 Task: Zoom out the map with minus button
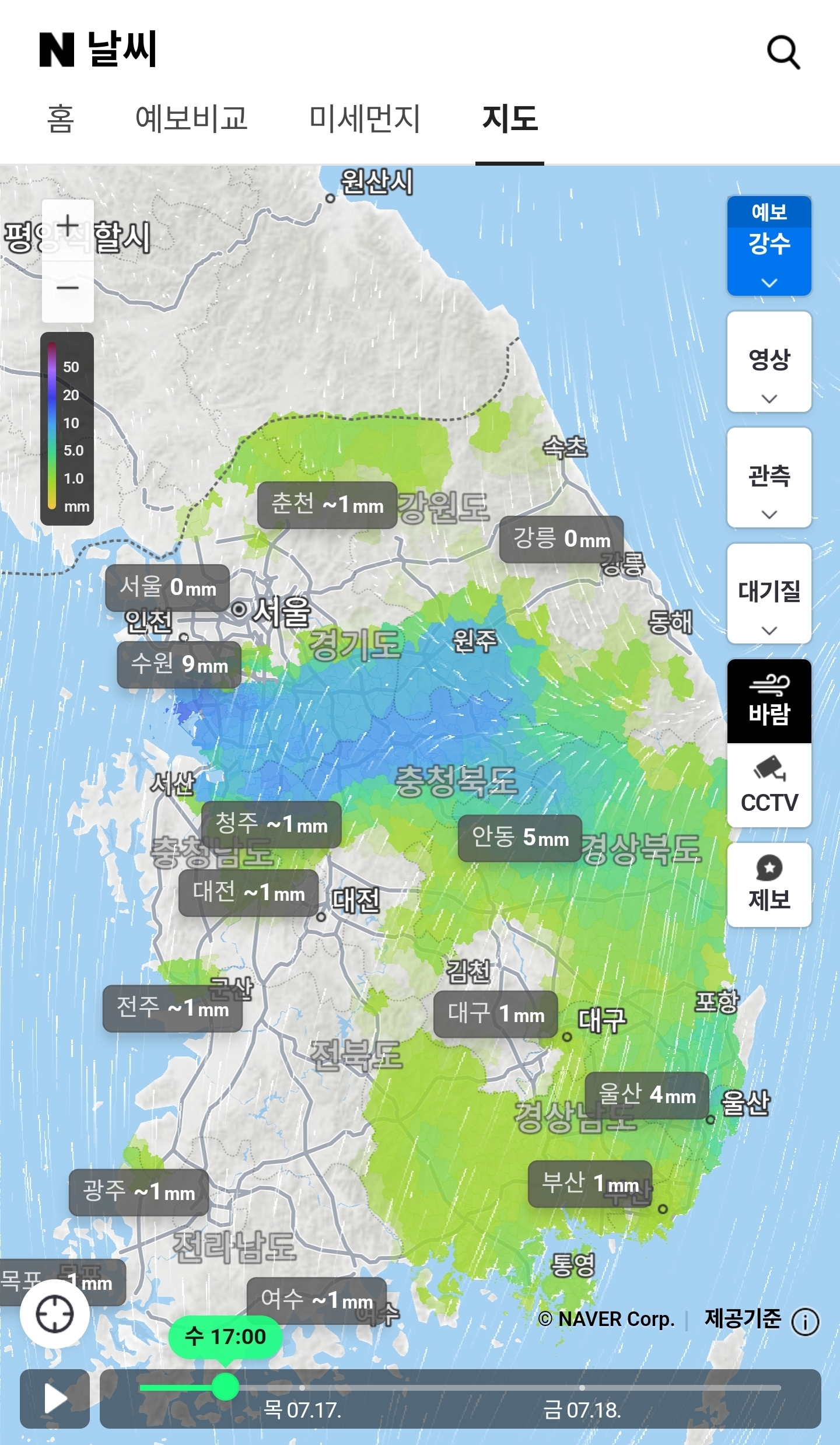coord(68,289)
